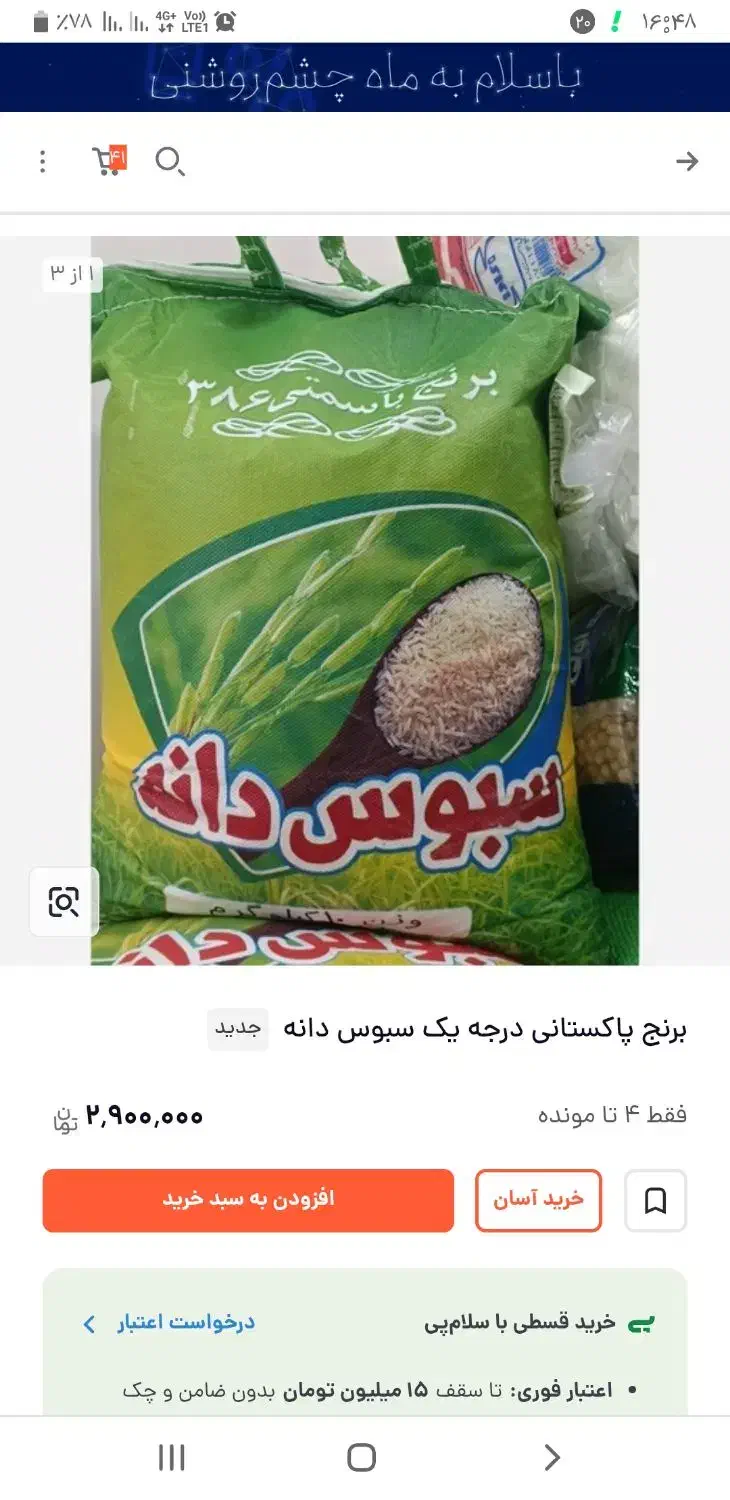Viewport: 730px width, 1500px height.
Task: Toggle the bookmark to save this product
Action: pos(655,1202)
